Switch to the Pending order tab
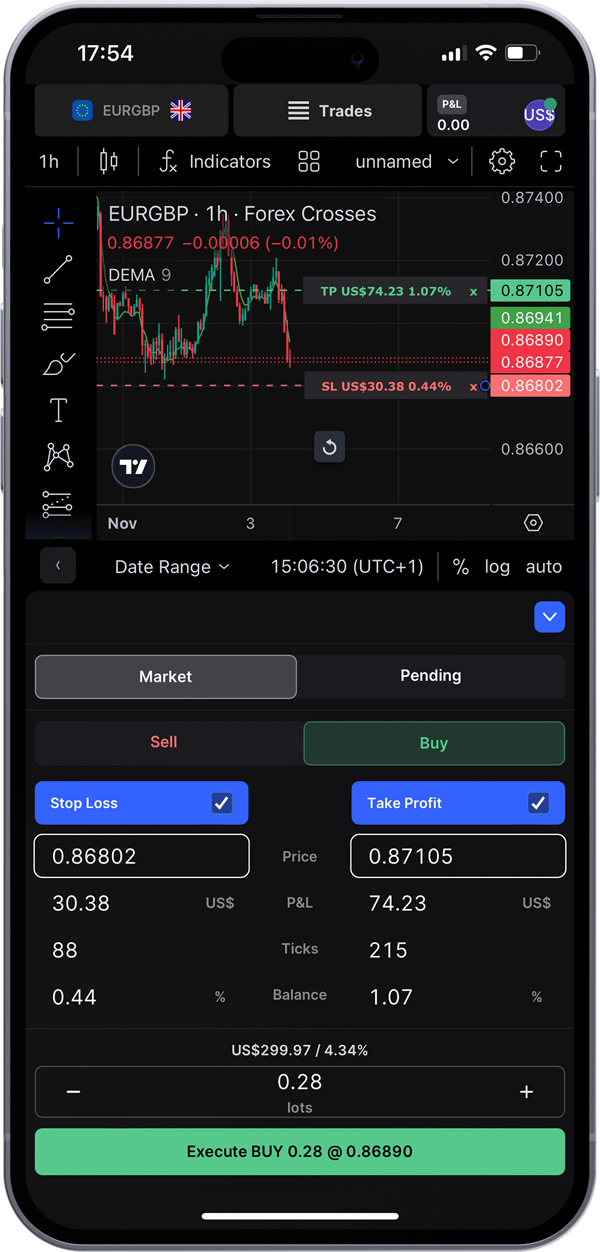Image resolution: width=600 pixels, height=1252 pixels. click(431, 676)
